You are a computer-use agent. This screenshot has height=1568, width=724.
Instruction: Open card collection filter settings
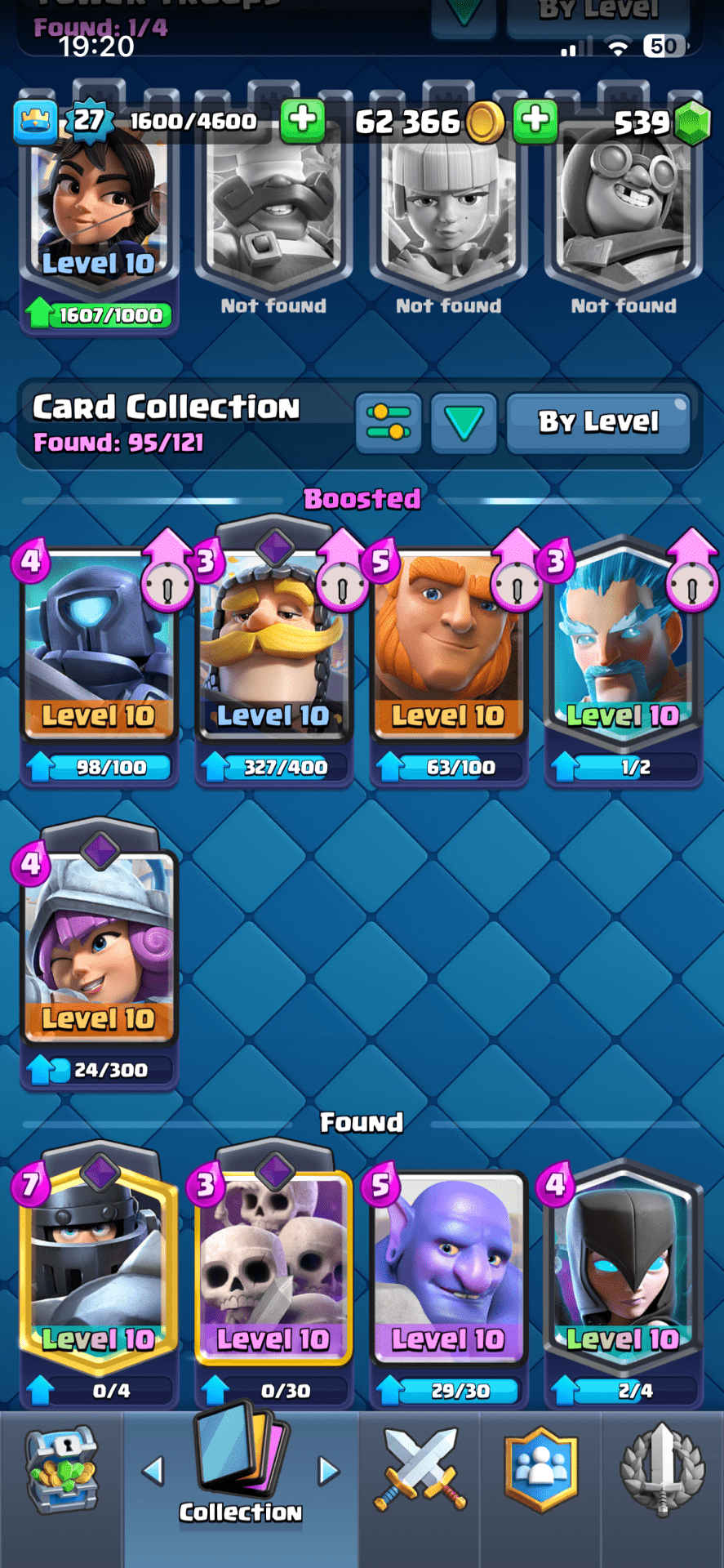(389, 421)
